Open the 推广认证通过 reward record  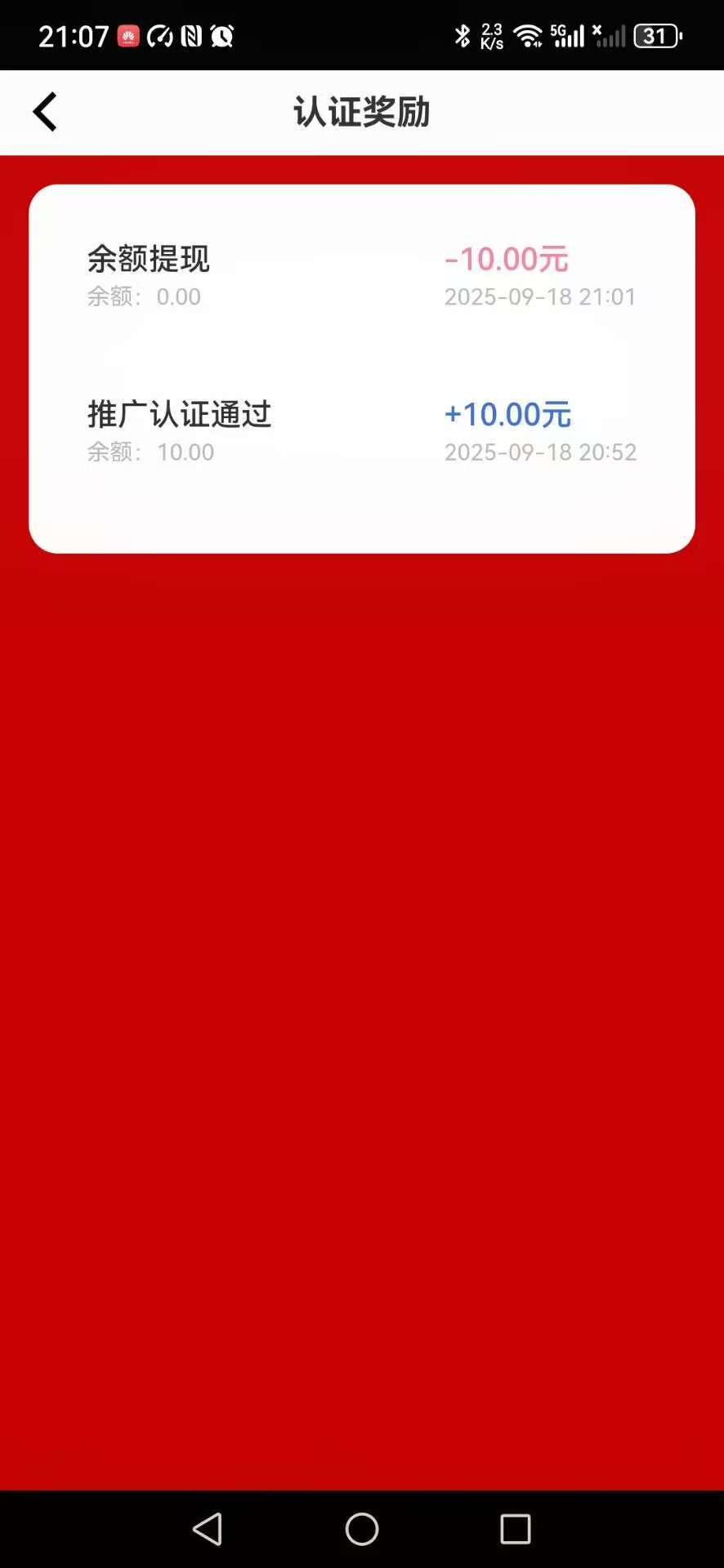361,431
